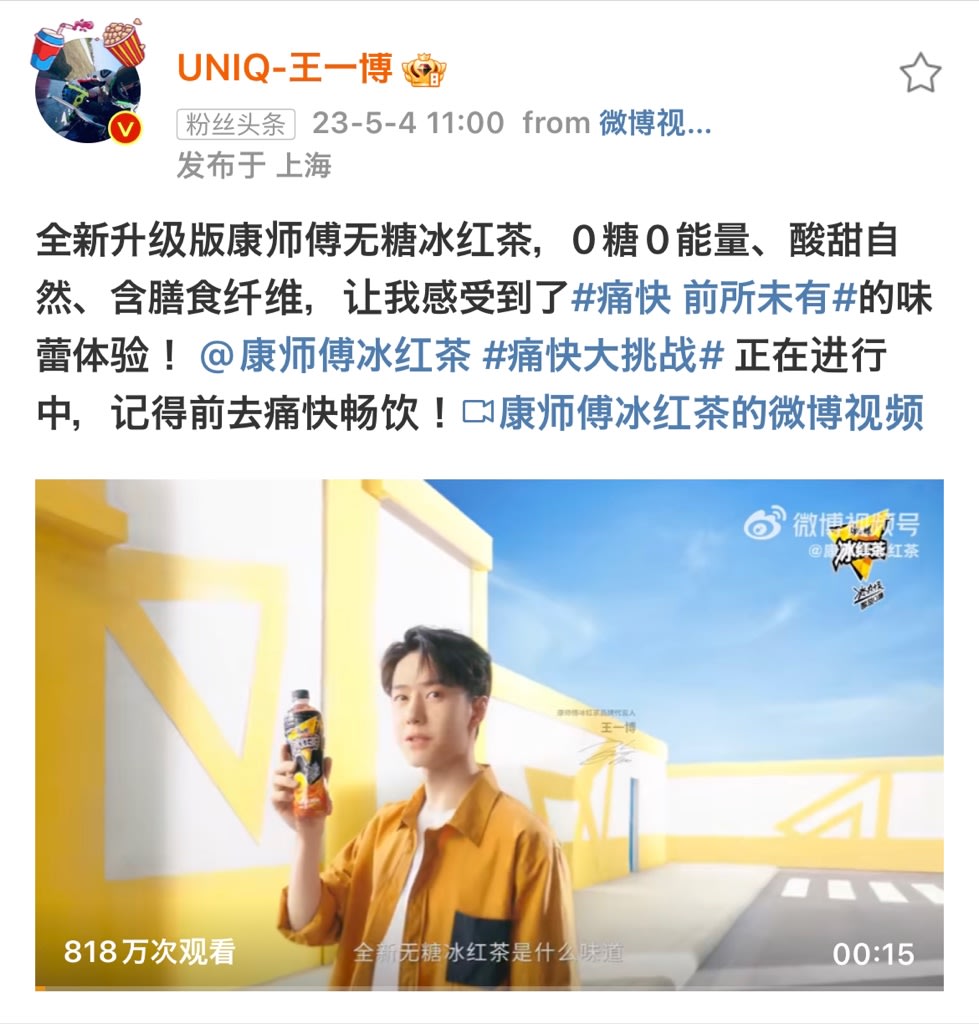
Task: Open 康师傅冰红茶的微博视频 link
Action: tap(708, 413)
